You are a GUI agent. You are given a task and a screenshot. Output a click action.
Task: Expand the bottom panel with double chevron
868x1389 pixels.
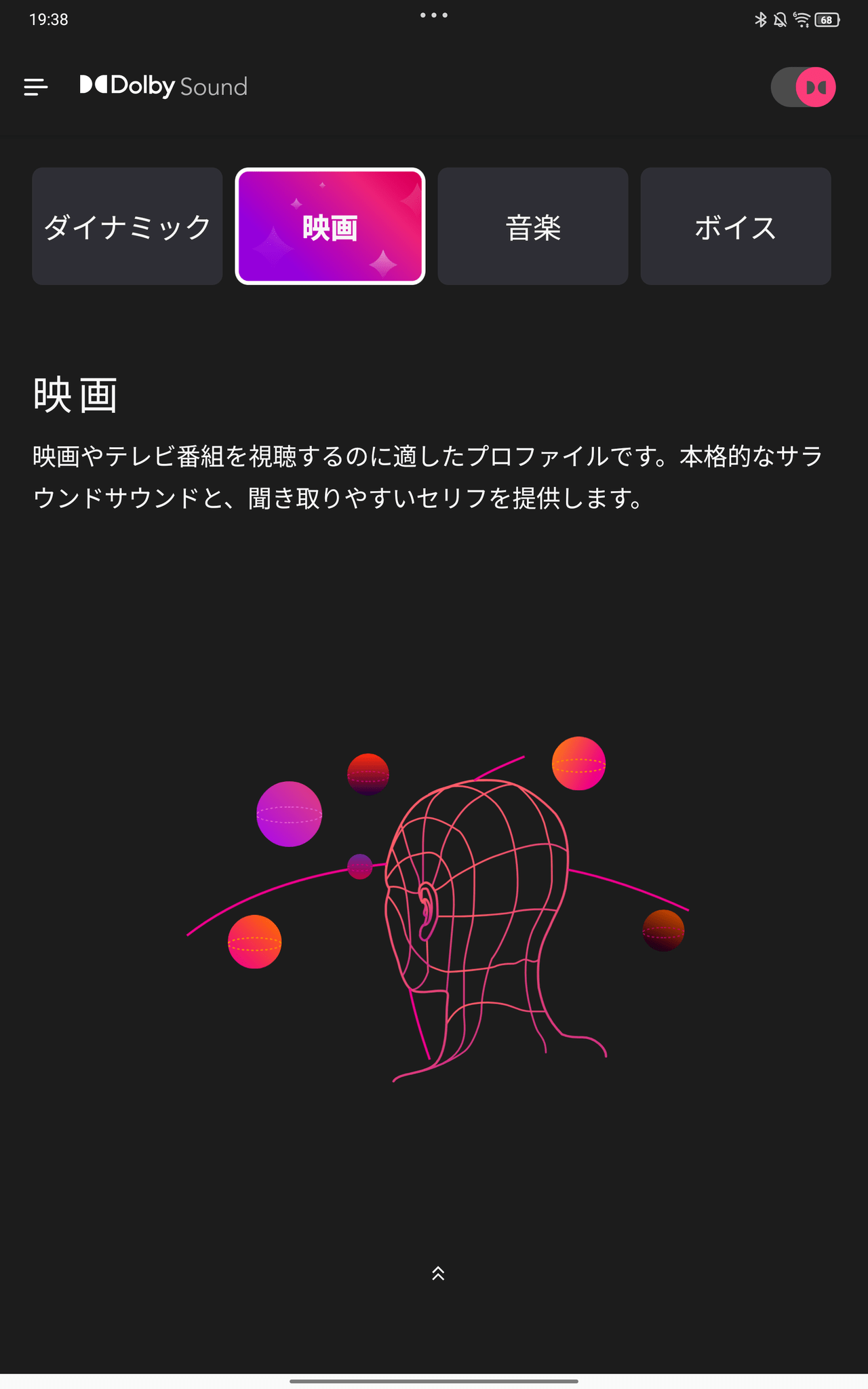[x=438, y=1273]
